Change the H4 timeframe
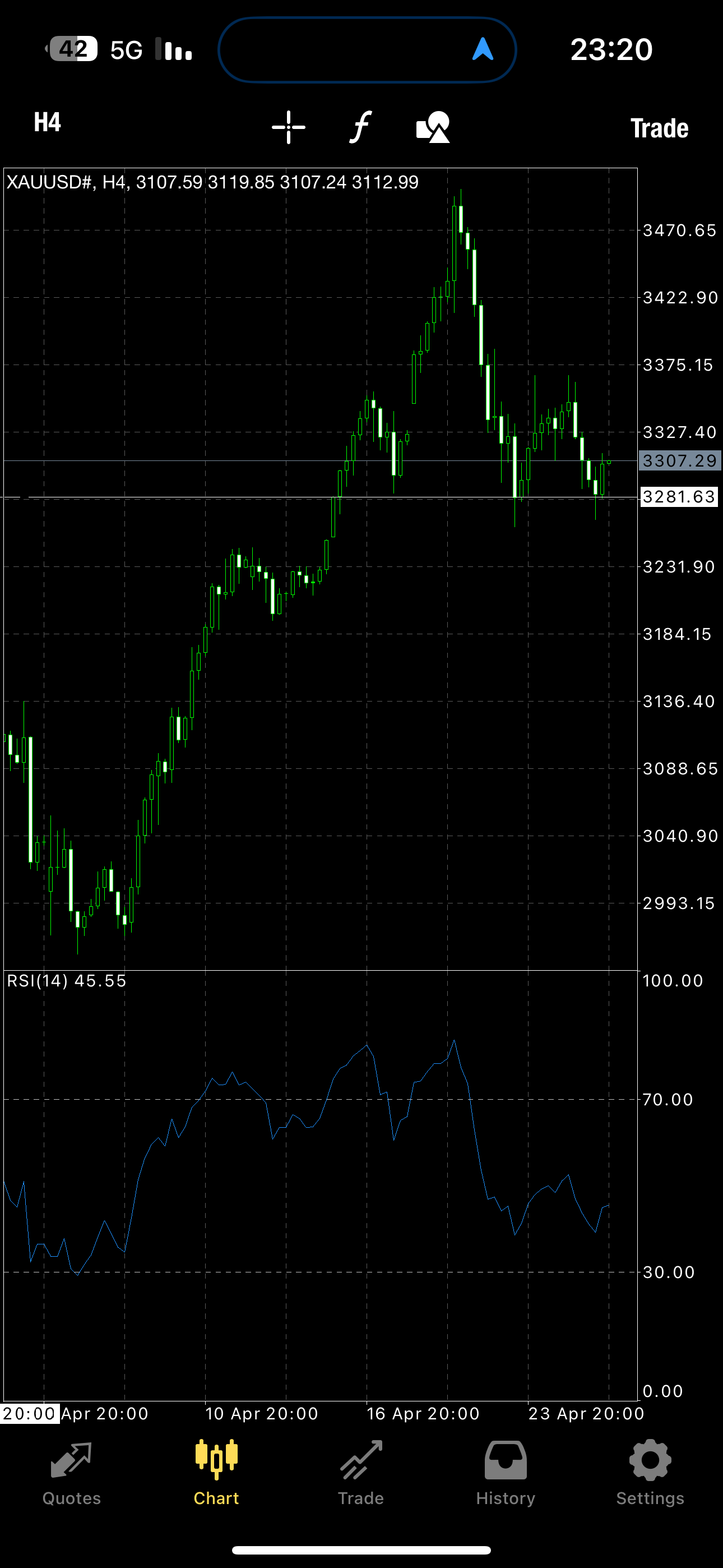Image resolution: width=723 pixels, height=1568 pixels. (48, 123)
